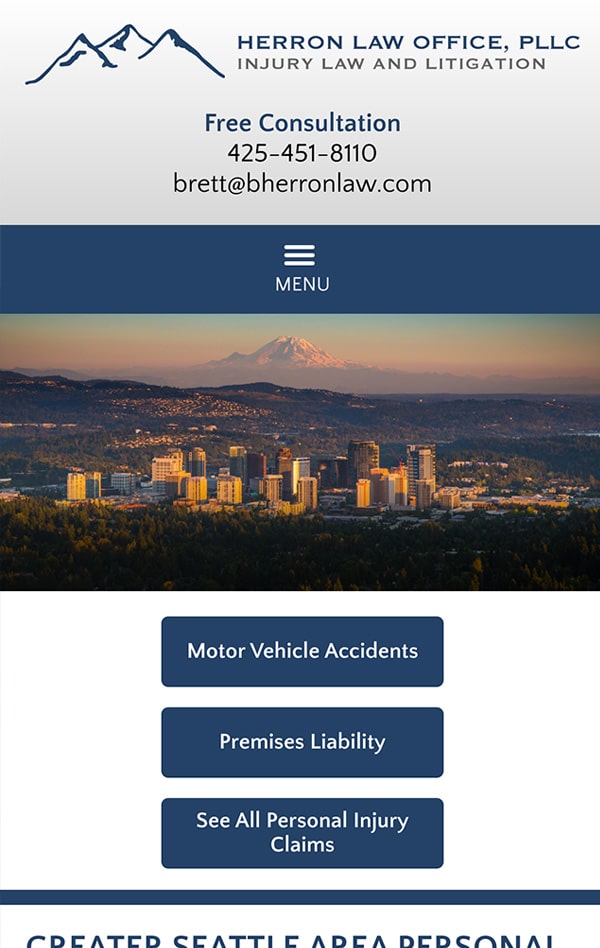
Task: View See All Personal Injury Claims
Action: [x=302, y=832]
